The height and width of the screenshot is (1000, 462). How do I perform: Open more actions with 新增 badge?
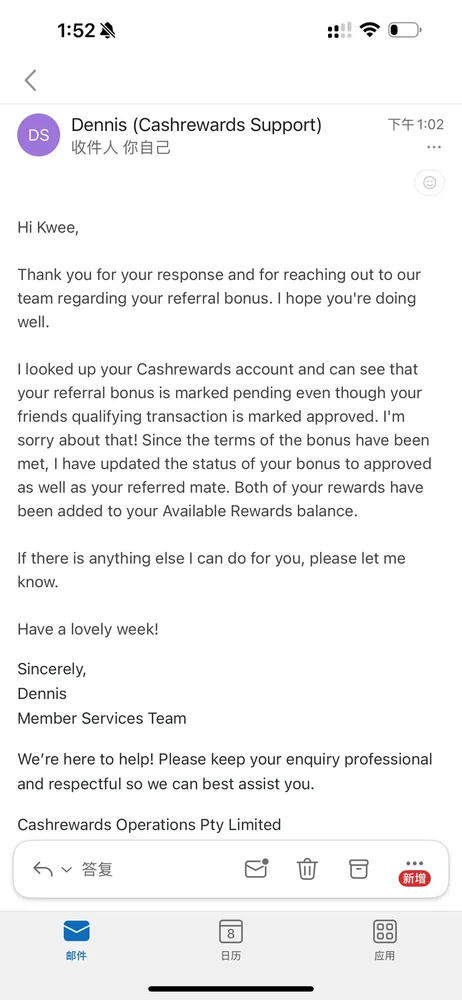click(414, 871)
